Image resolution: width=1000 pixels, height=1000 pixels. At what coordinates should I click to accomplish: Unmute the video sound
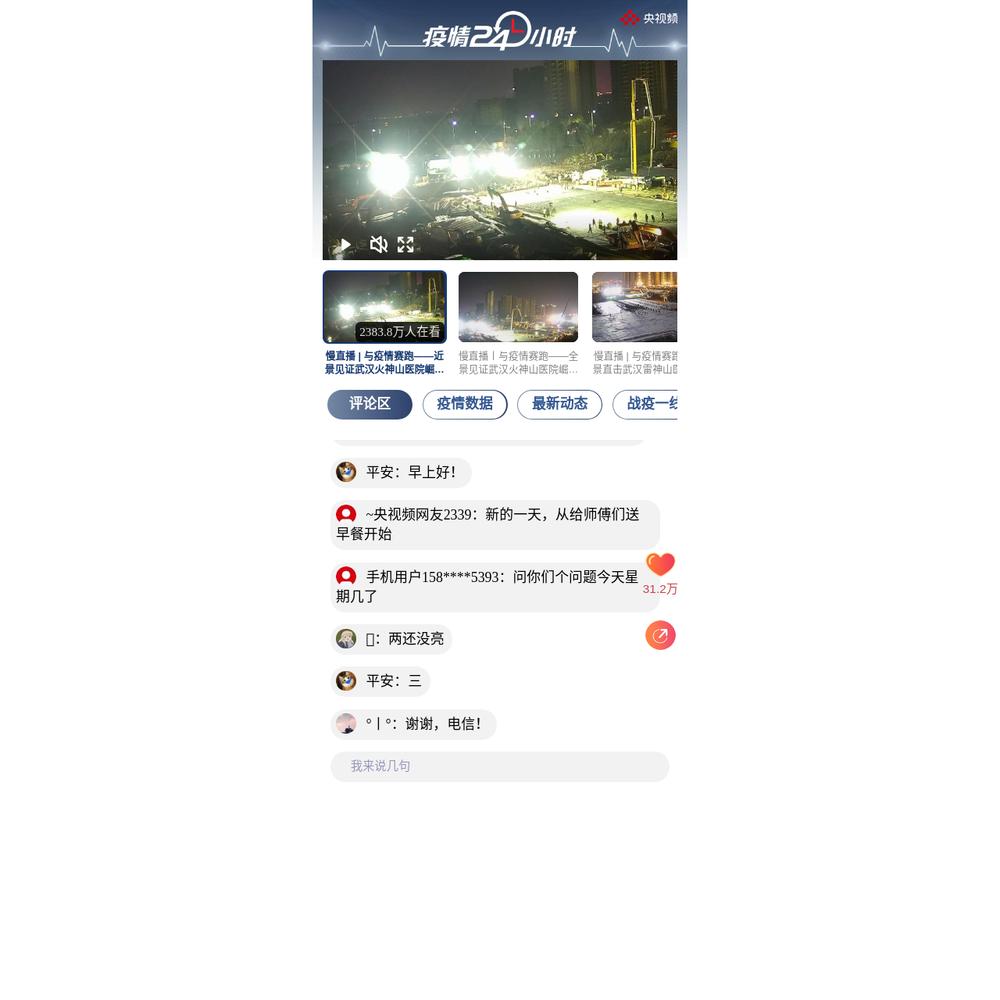pos(378,245)
